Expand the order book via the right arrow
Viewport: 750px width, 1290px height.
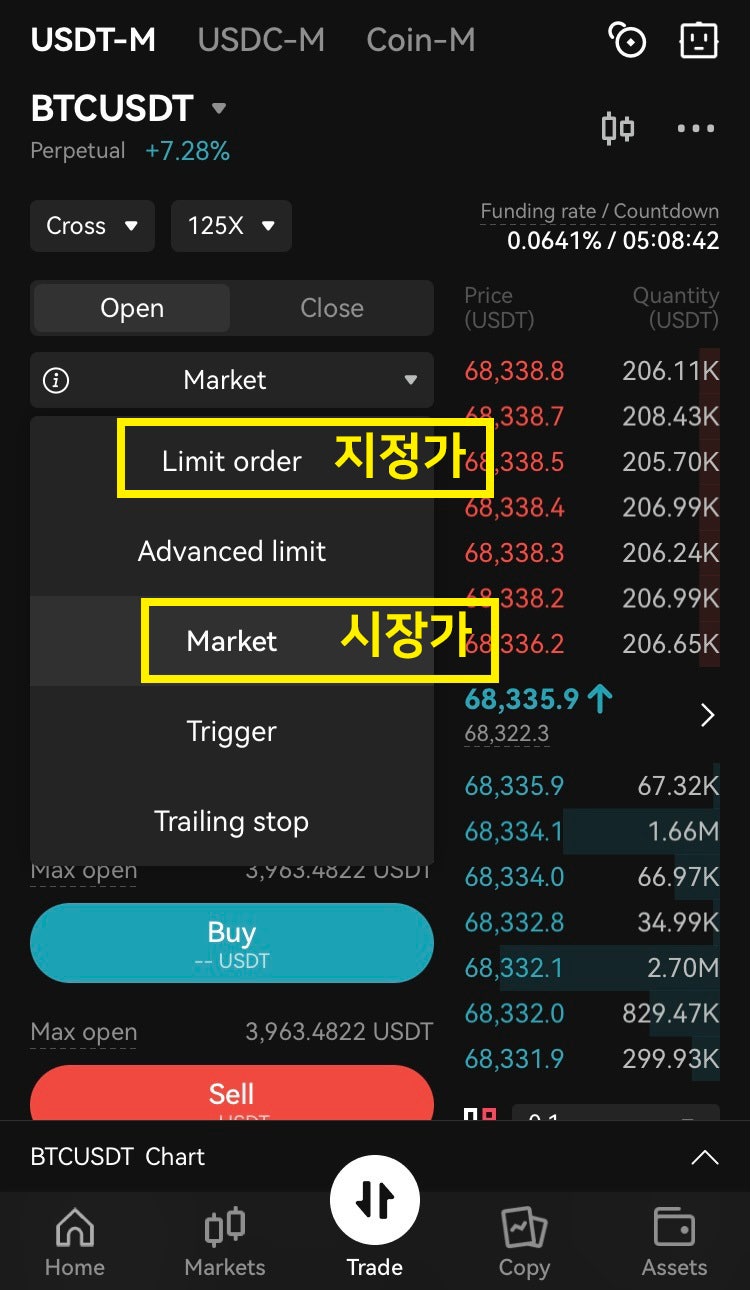coord(707,715)
